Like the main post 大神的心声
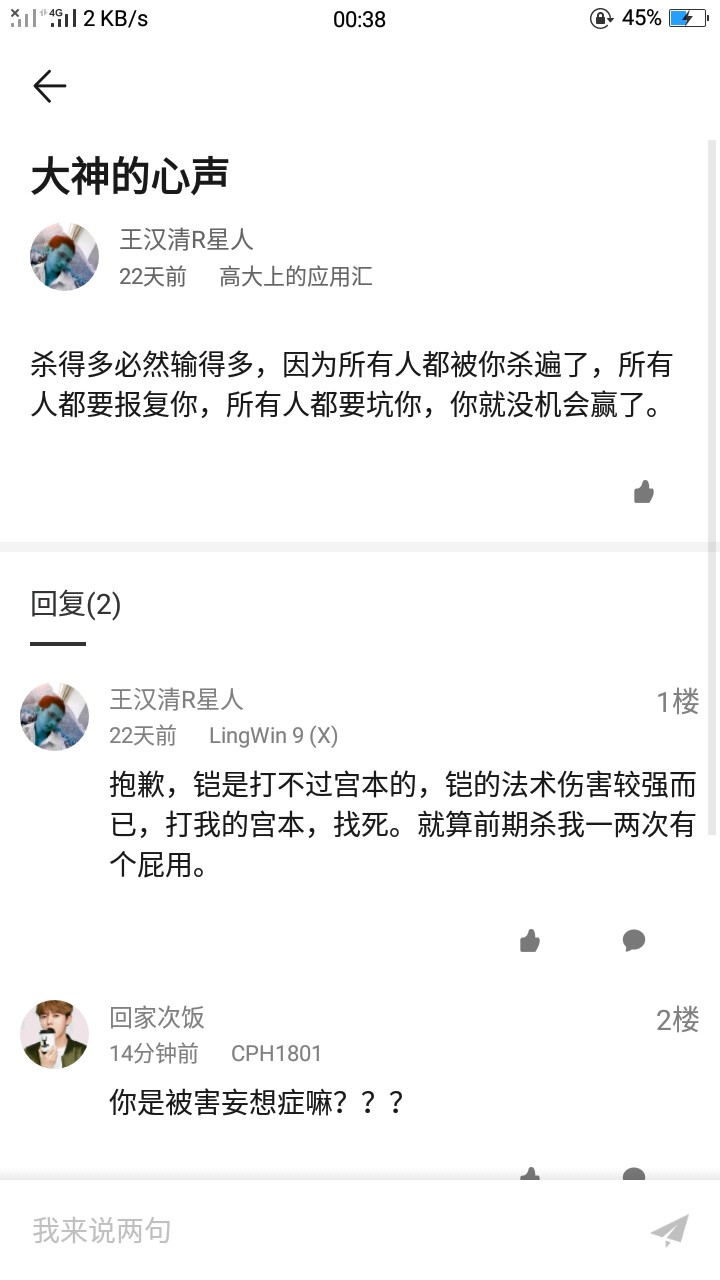The width and height of the screenshot is (720, 1280). [x=644, y=492]
